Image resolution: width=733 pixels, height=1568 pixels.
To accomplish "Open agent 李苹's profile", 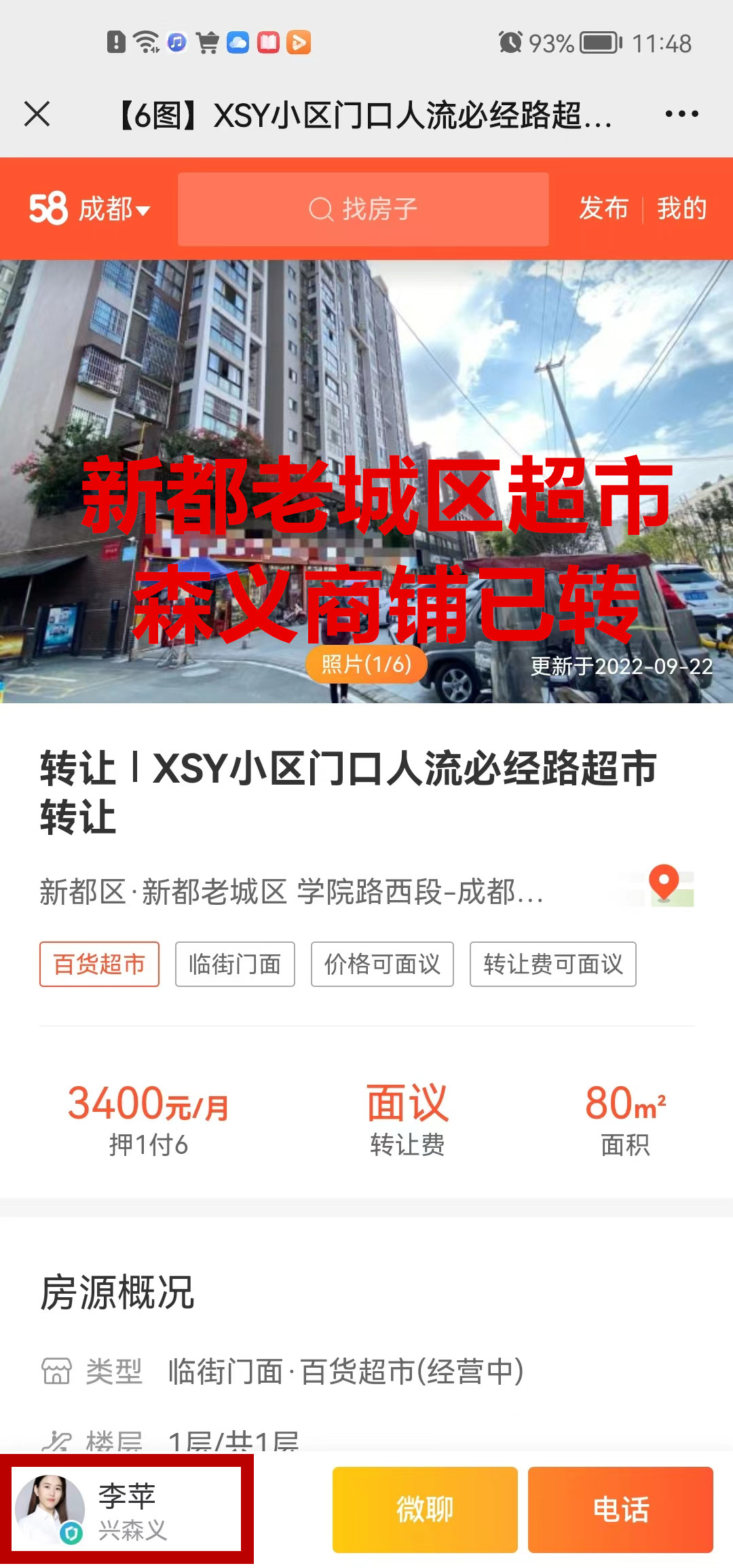I will [126, 1510].
